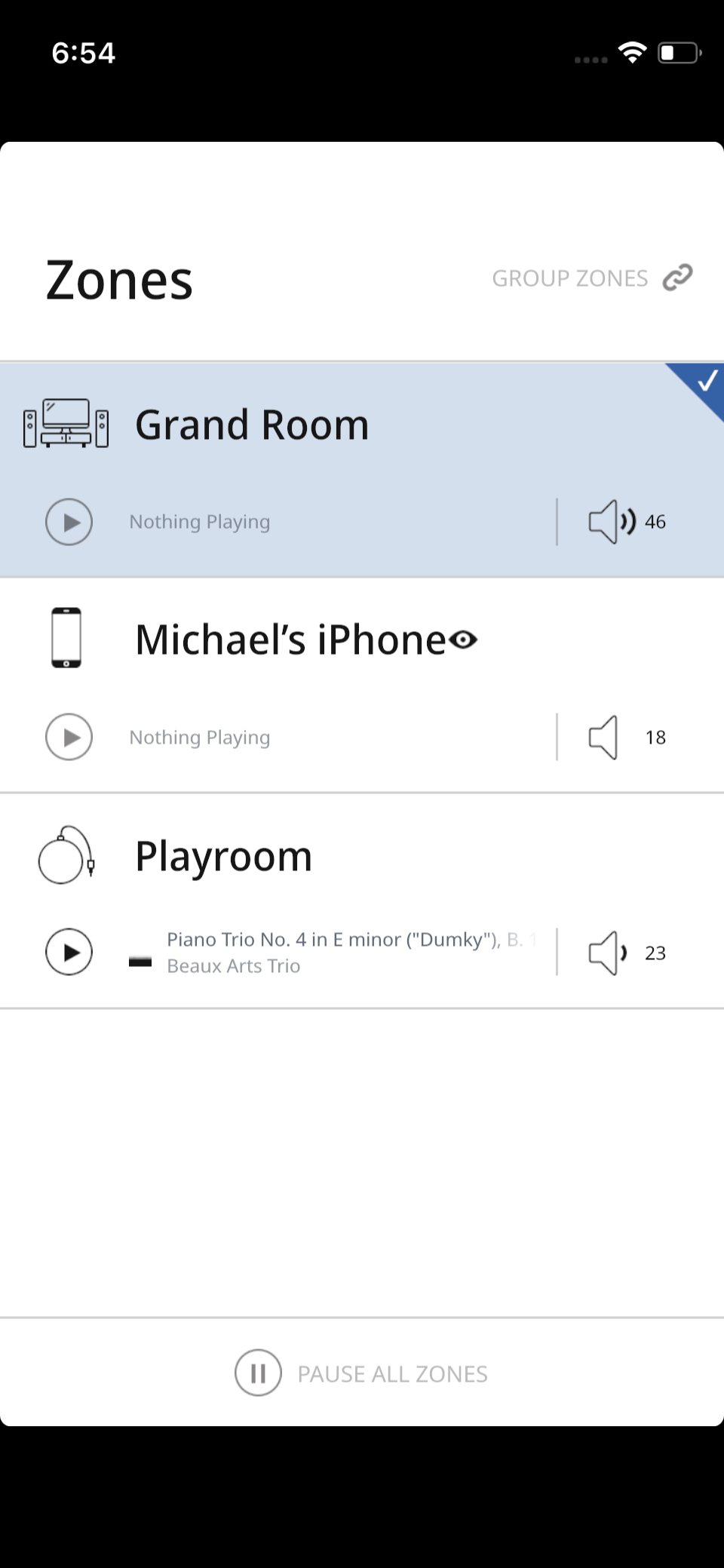This screenshot has height=1568, width=724.
Task: Tap the pause icon at the bottom bar
Action: click(257, 1373)
